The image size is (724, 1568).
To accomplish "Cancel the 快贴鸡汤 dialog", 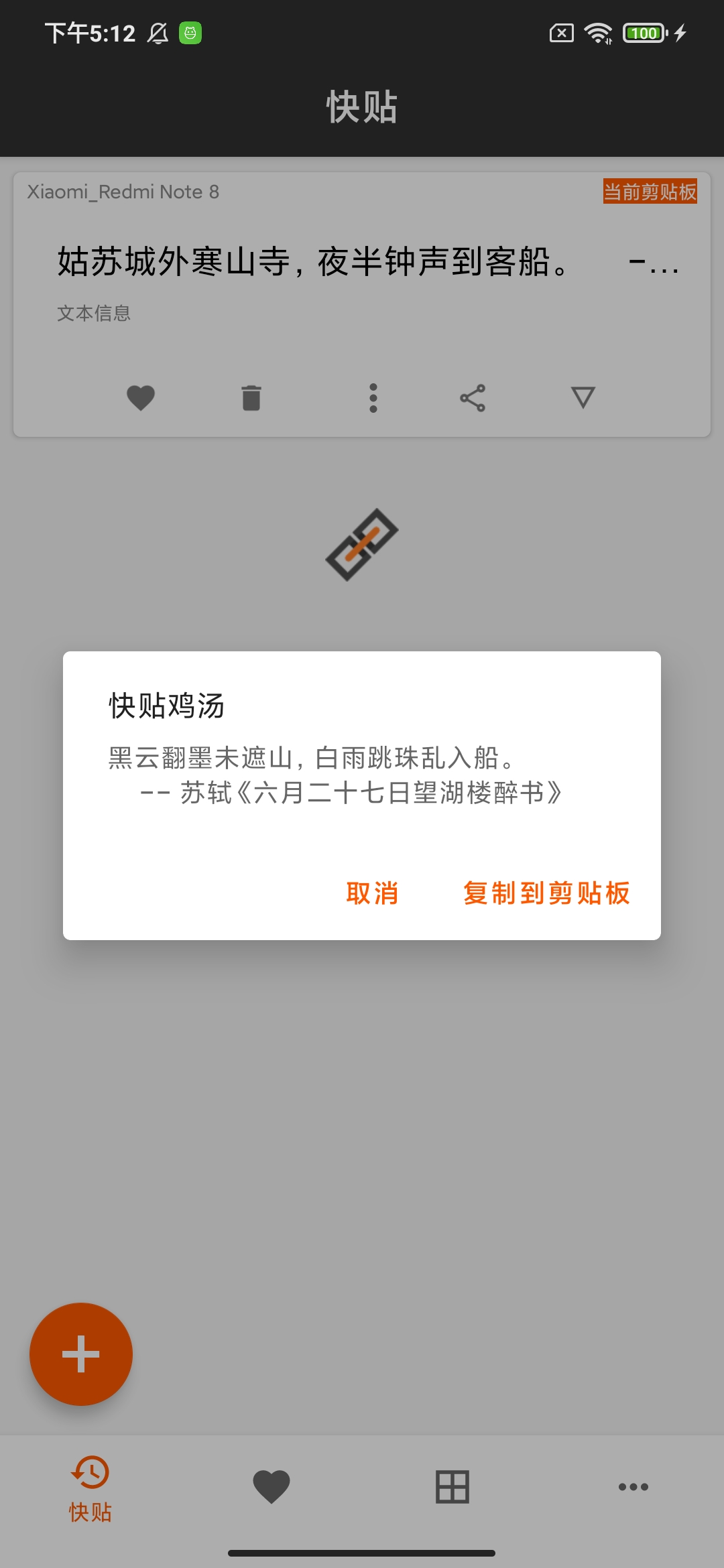I will pos(372,893).
